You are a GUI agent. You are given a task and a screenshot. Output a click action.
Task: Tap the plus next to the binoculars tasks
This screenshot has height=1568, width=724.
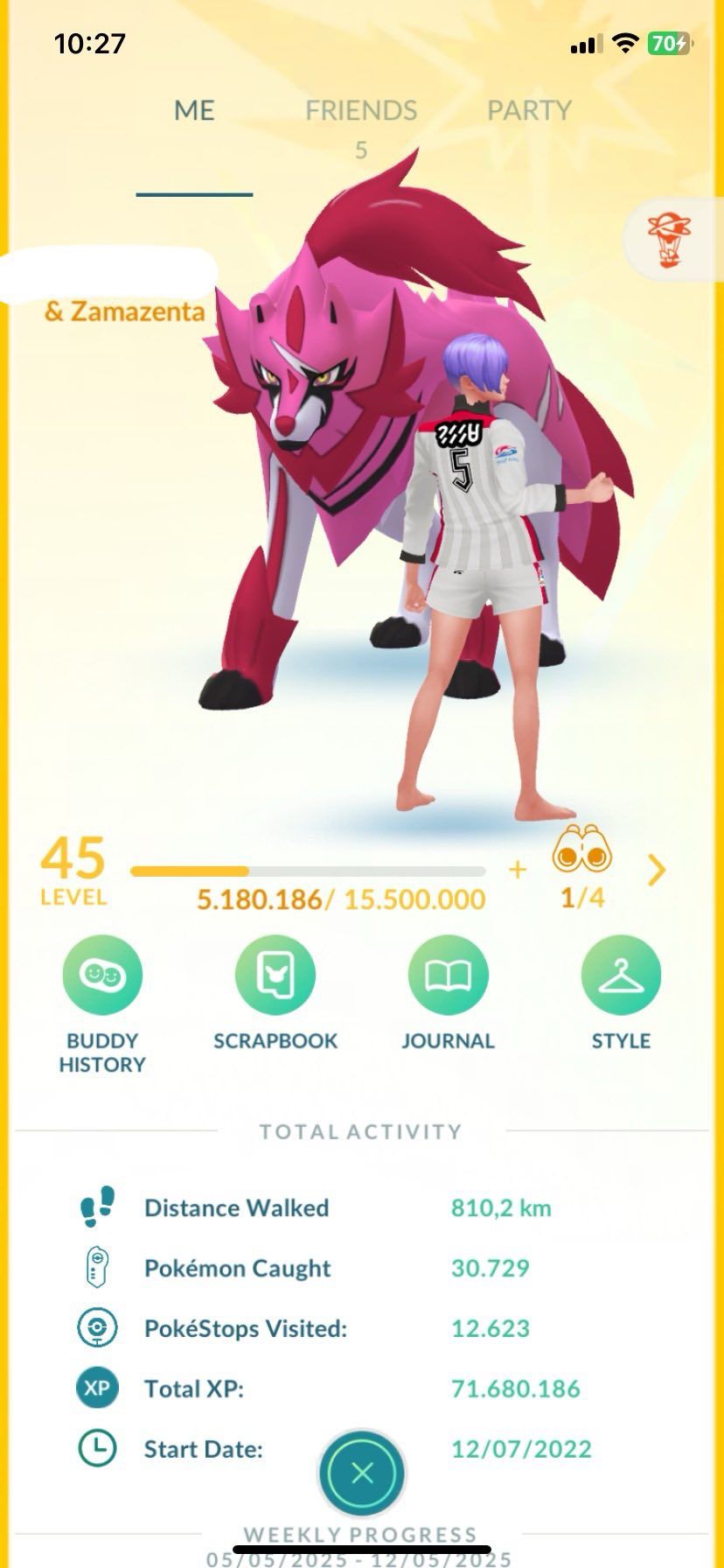(x=518, y=869)
